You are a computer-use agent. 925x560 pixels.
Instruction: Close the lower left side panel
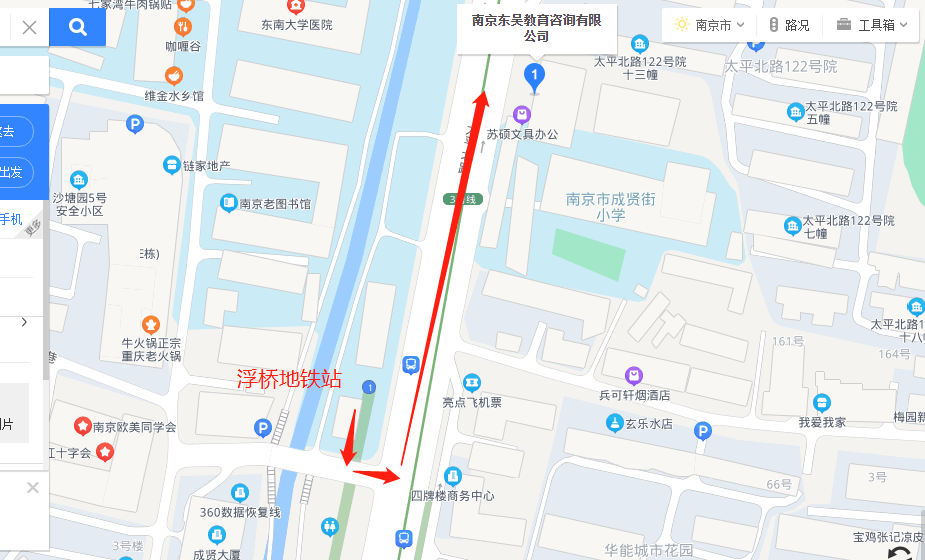[32, 488]
